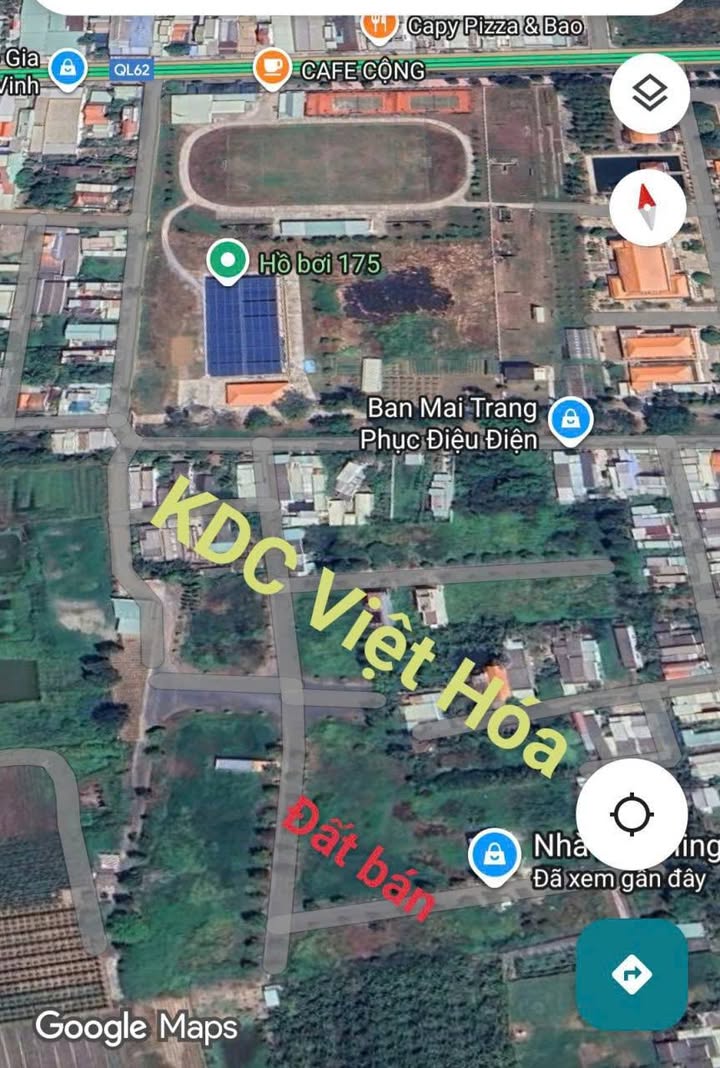This screenshot has height=1068, width=720.
Task: Open the map layers selector
Action: (x=649, y=93)
